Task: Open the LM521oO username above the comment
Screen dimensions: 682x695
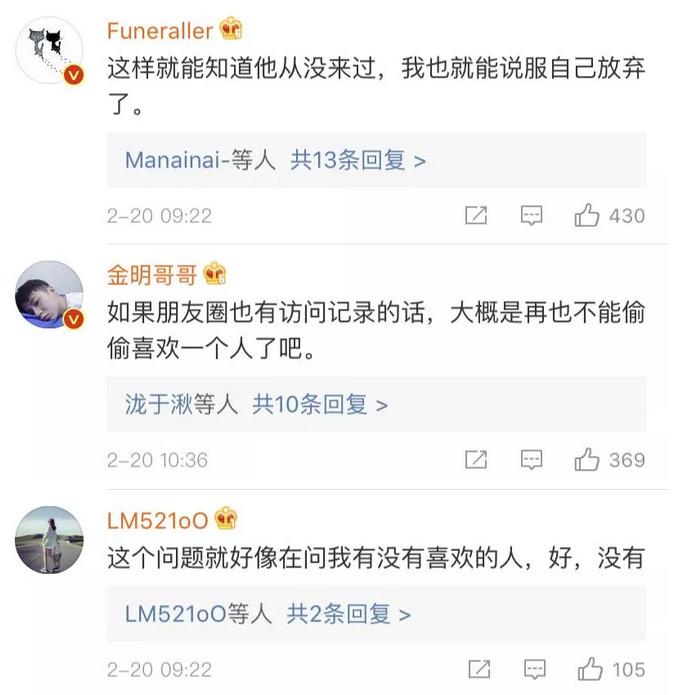Action: coord(157,520)
